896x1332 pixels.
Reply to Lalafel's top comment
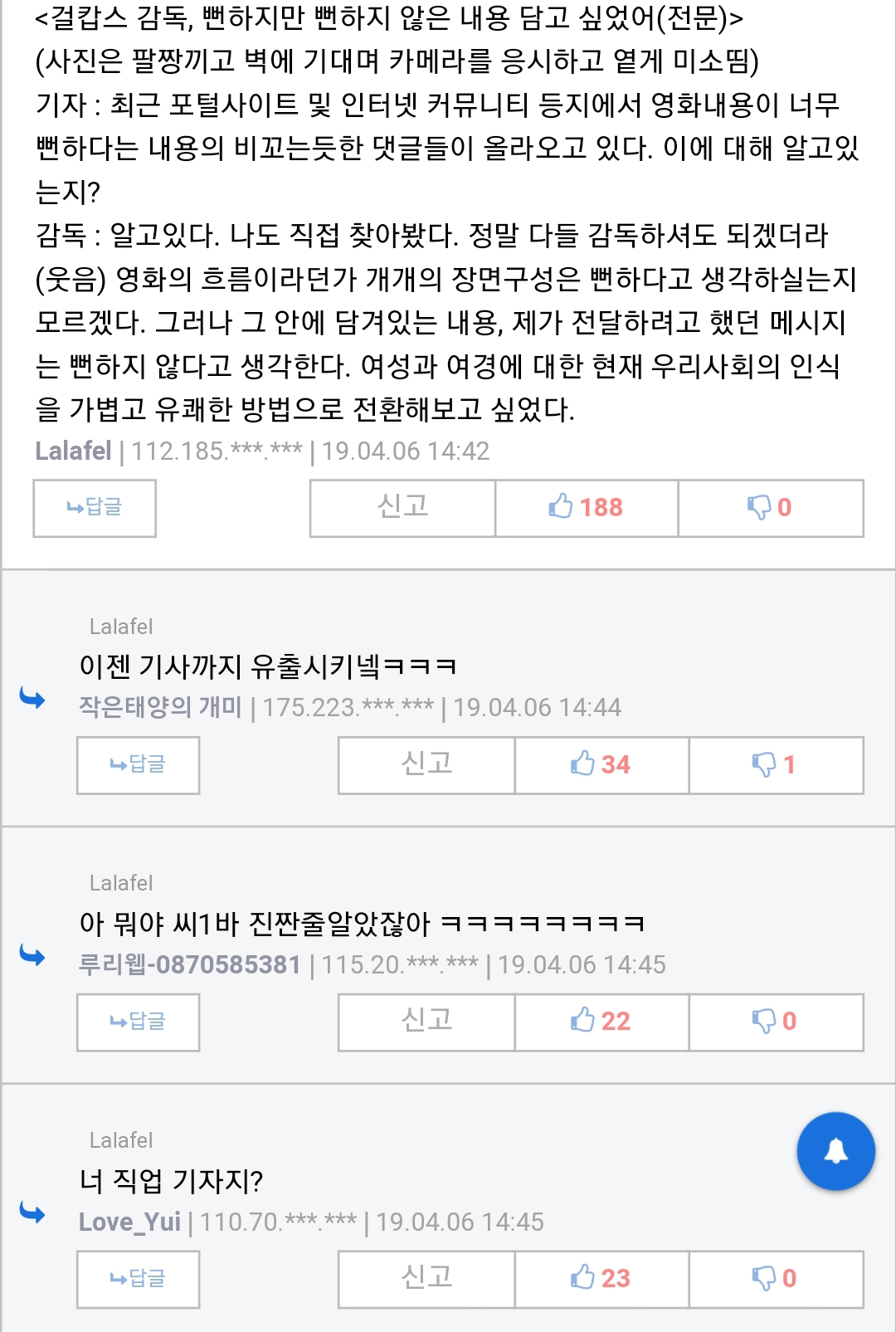click(x=95, y=508)
